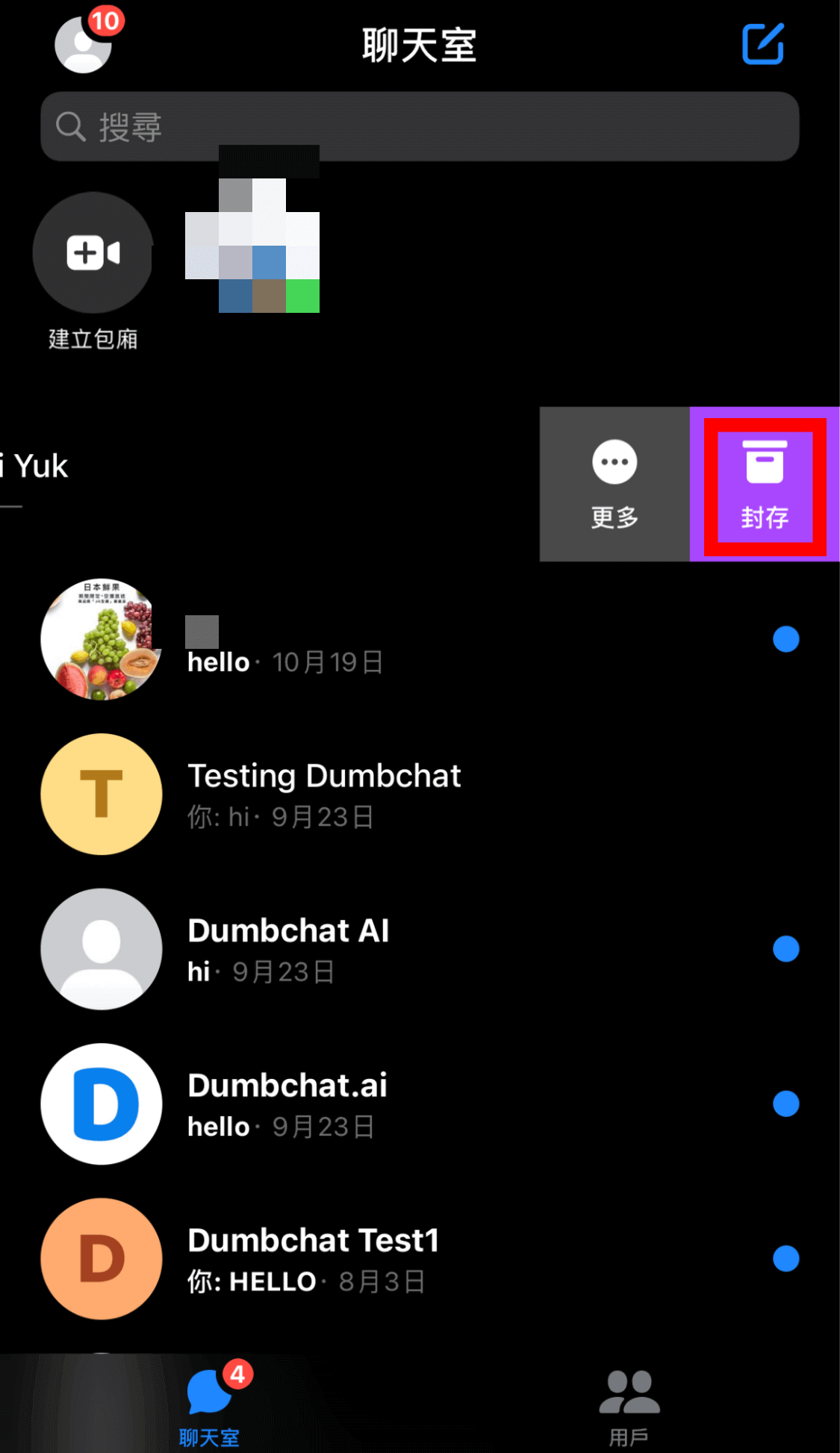Open the new message compose icon
Viewport: 840px width, 1453px height.
(x=763, y=43)
